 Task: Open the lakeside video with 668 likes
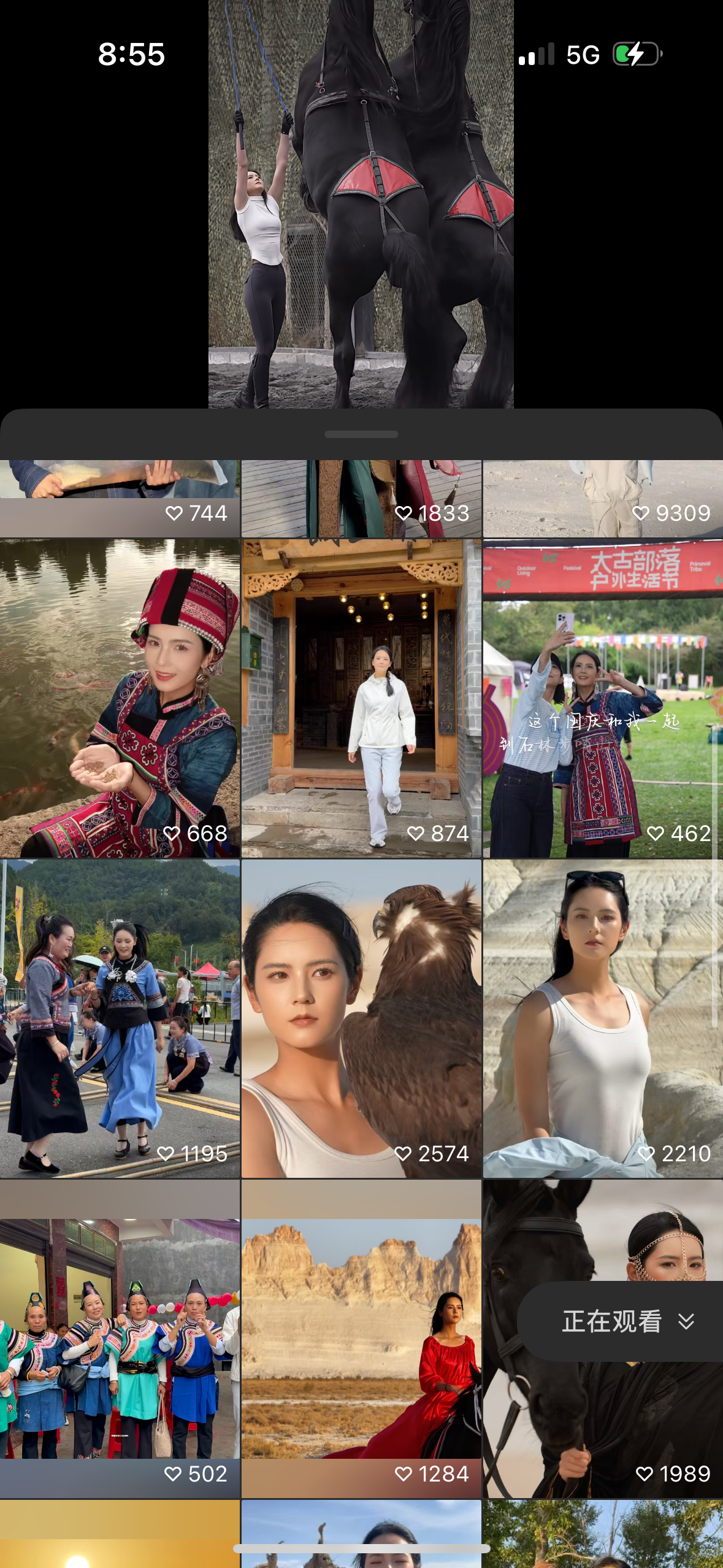tap(120, 698)
